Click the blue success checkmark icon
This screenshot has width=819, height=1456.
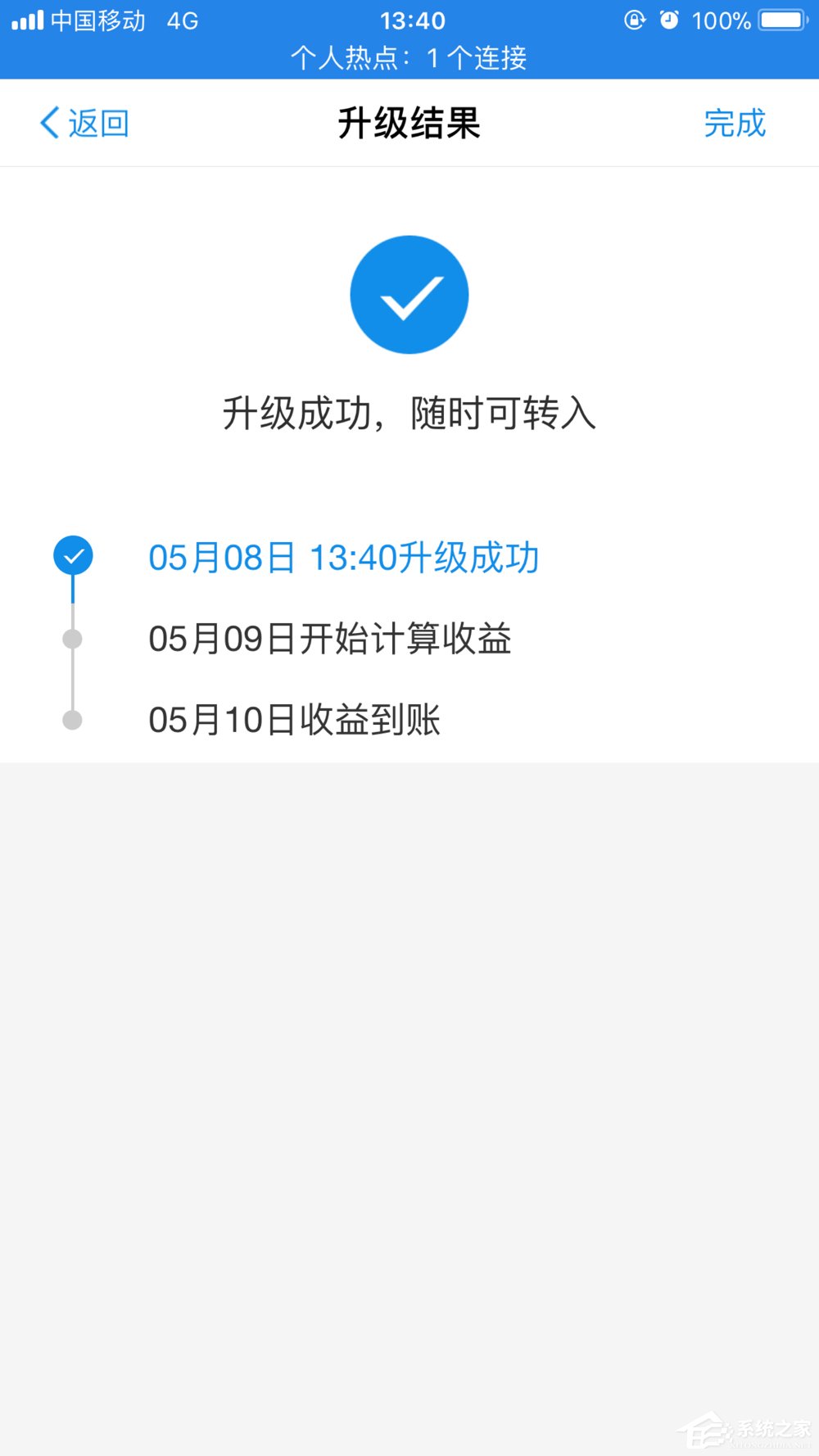[x=409, y=294]
